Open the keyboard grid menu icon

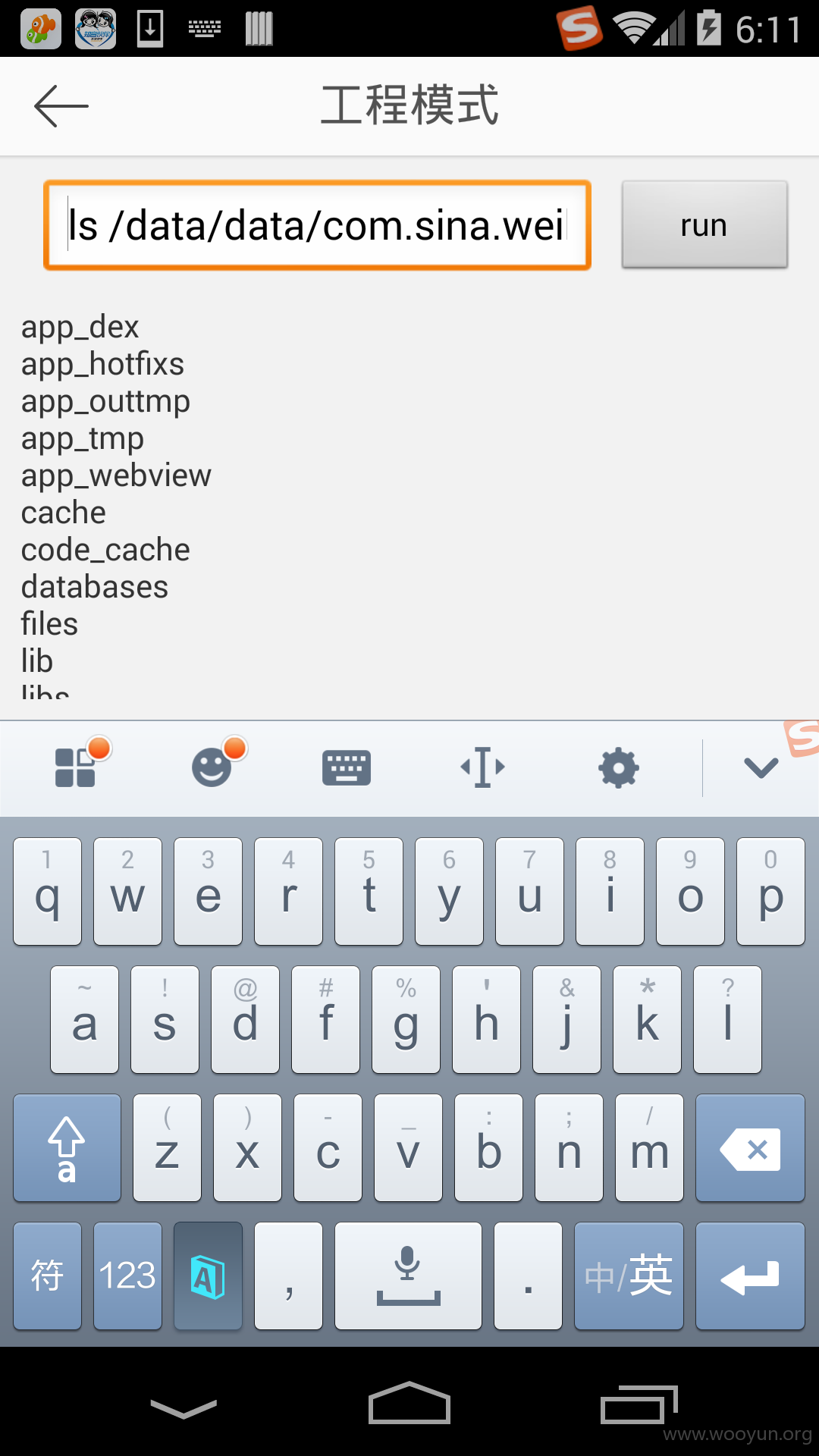76,767
